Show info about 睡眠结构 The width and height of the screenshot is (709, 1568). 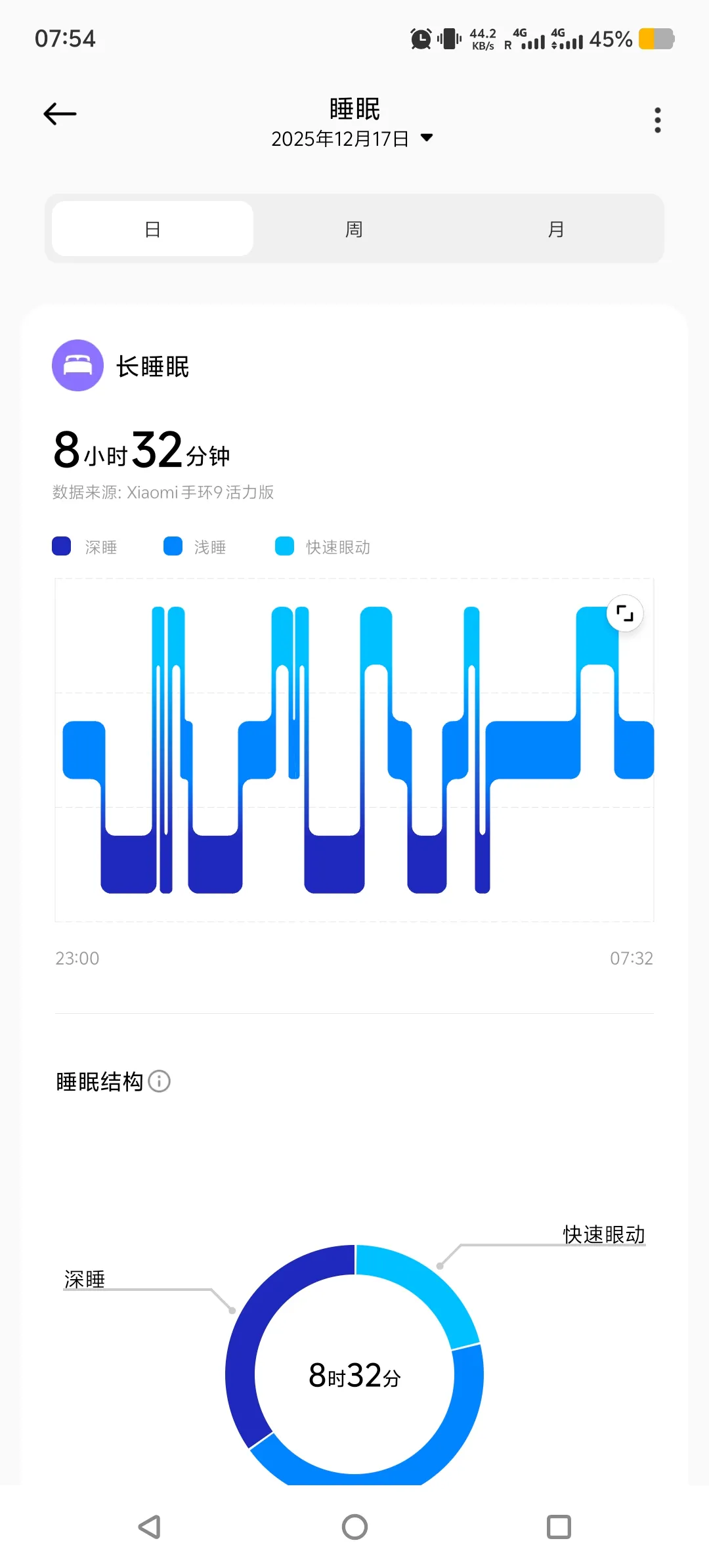[x=160, y=1081]
